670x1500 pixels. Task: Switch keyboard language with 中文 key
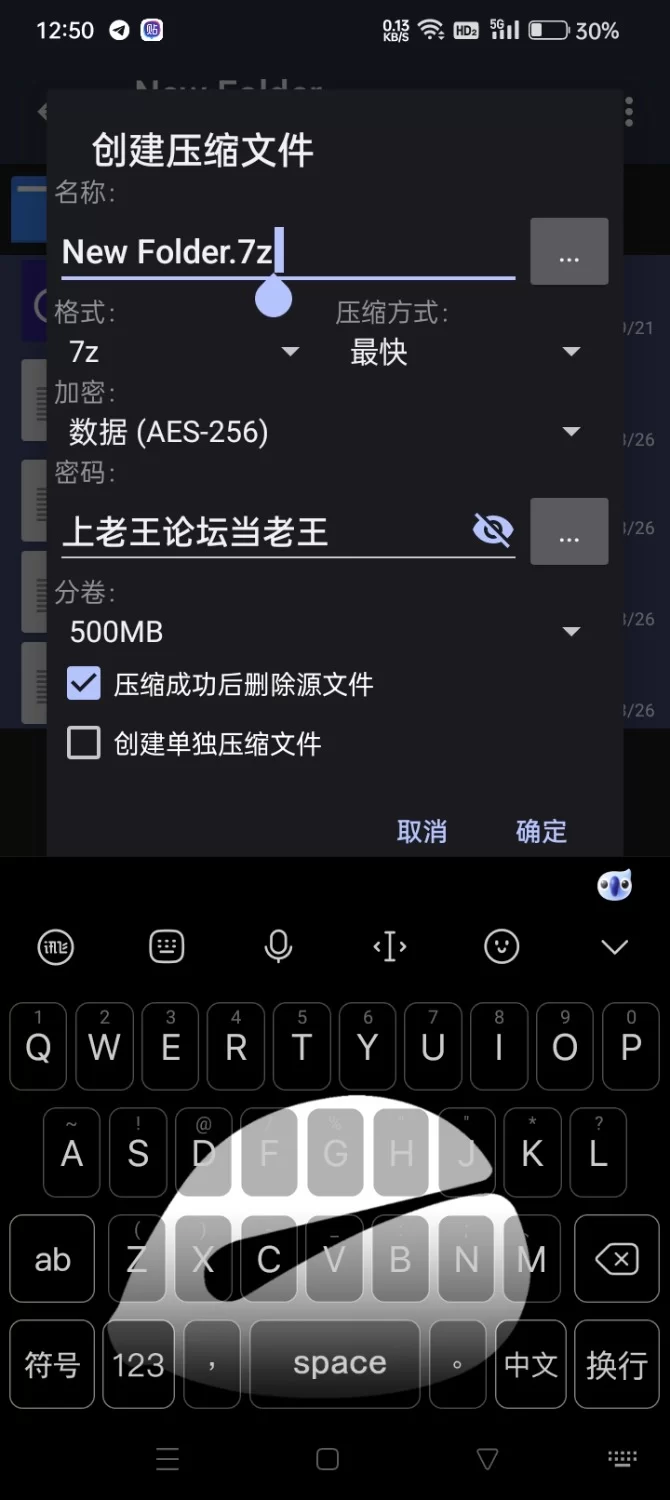pyautogui.click(x=530, y=1364)
